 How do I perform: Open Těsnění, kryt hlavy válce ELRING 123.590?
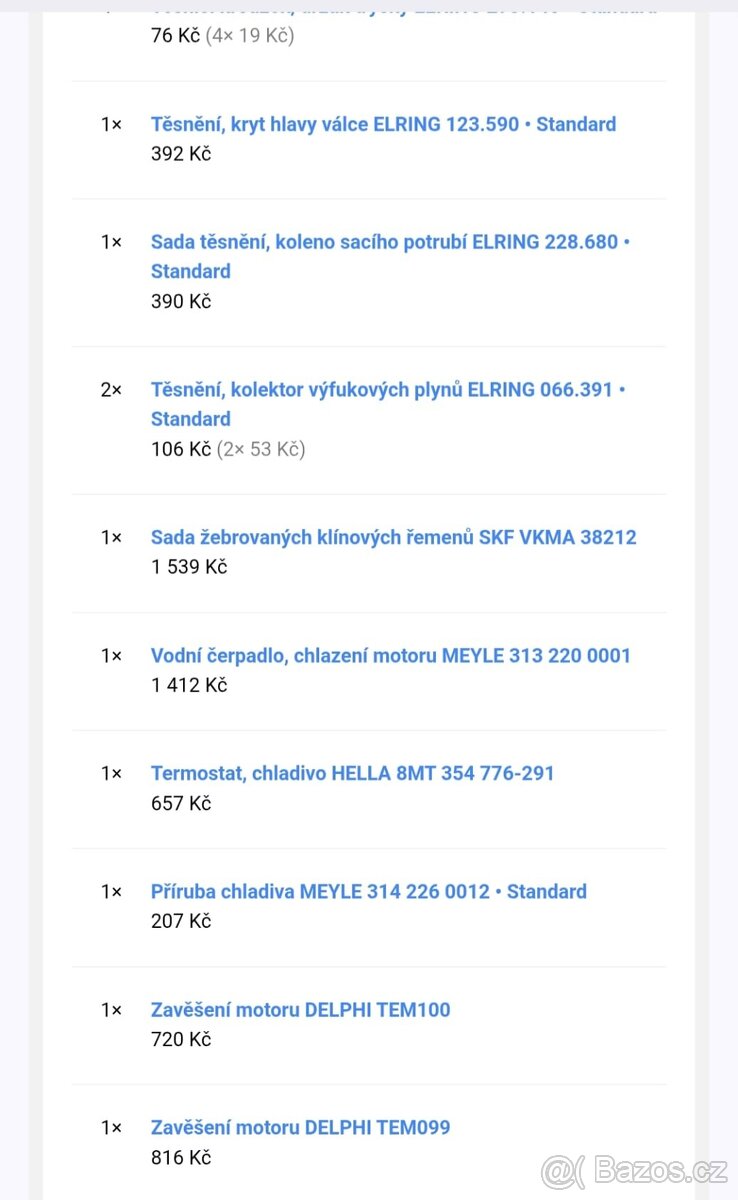pos(383,125)
